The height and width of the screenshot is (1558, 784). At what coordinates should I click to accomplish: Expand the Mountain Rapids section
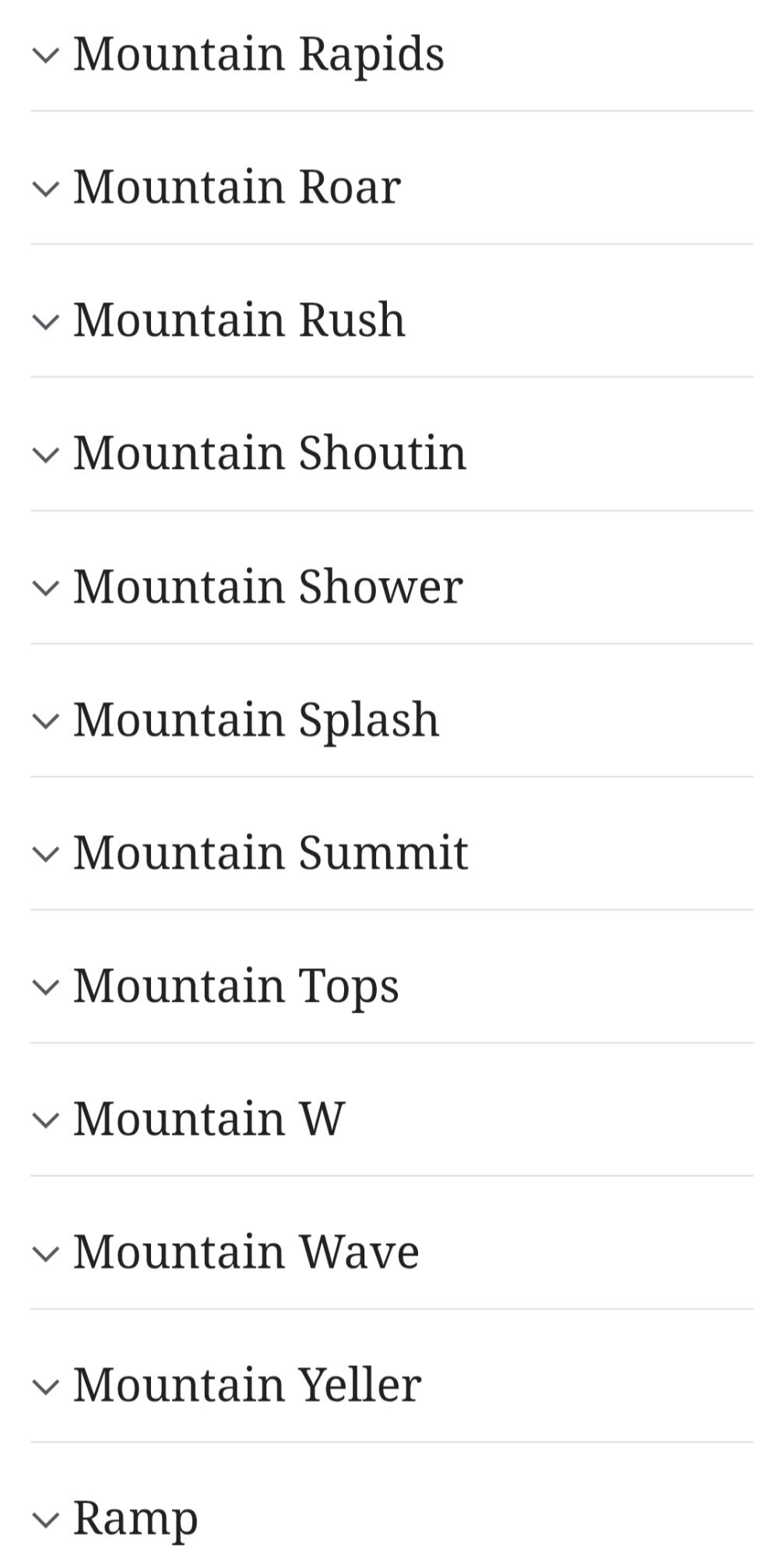point(258,55)
